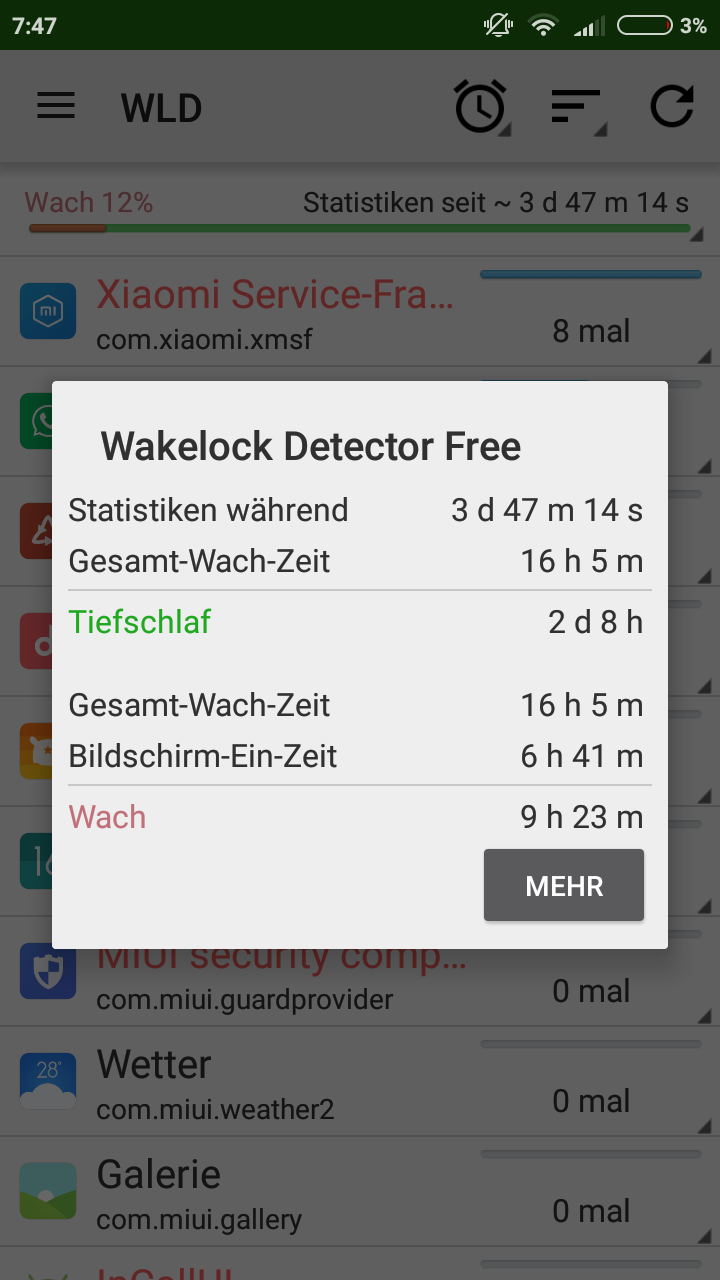Screen dimensions: 720x1280
Task: Refresh the wakelock statistics
Action: [x=672, y=107]
